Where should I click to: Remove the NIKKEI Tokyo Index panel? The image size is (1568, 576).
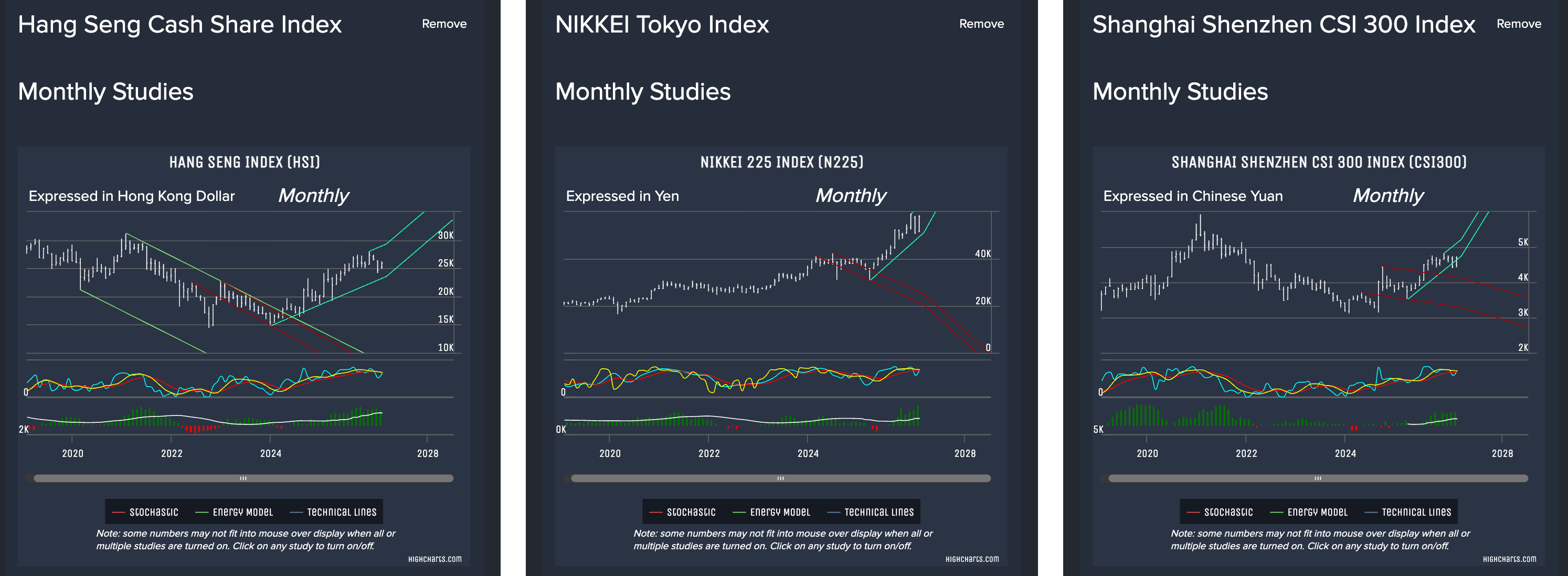(x=981, y=24)
